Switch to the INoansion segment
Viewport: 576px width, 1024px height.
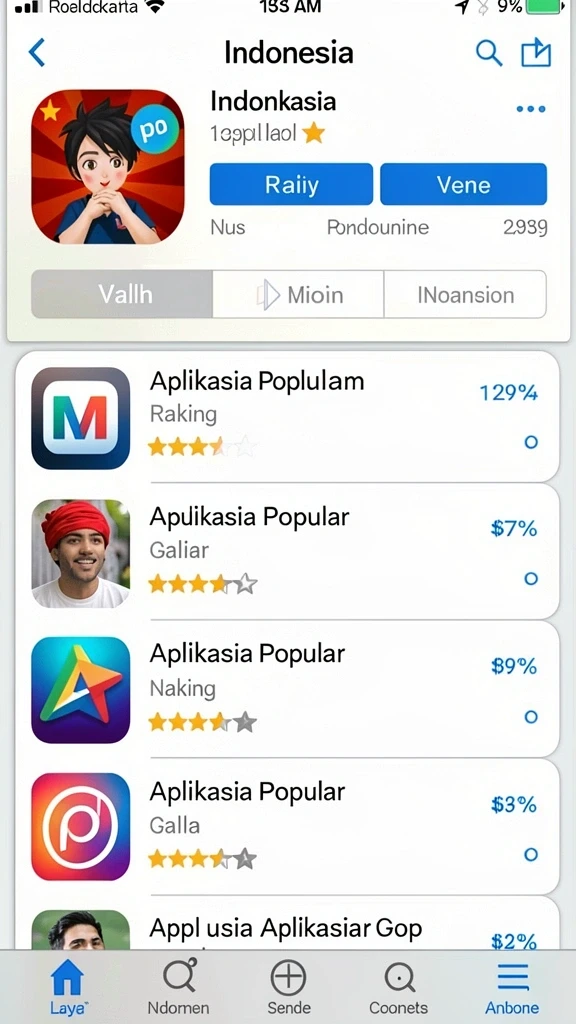click(x=465, y=295)
